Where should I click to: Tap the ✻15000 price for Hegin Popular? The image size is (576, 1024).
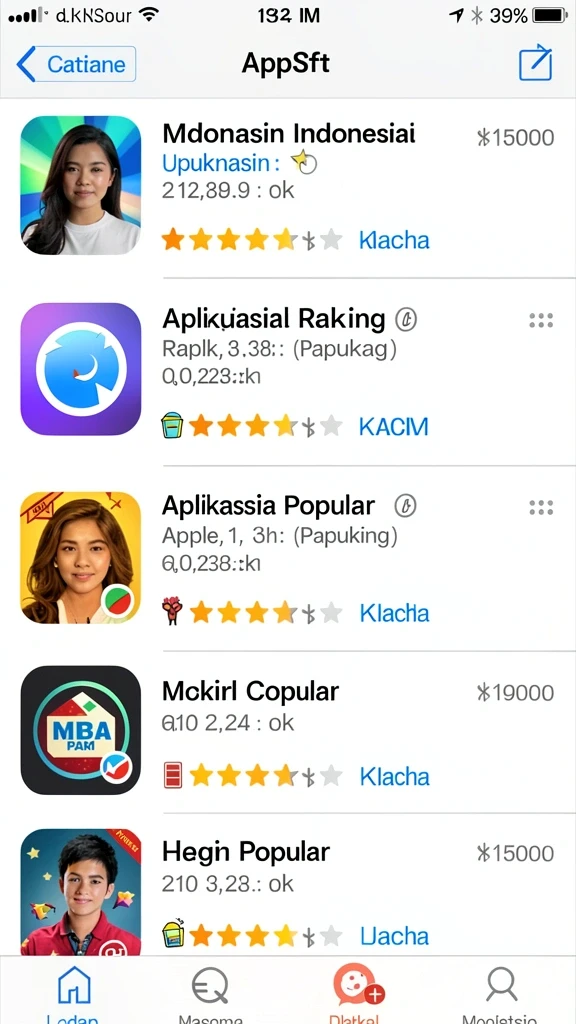(515, 853)
